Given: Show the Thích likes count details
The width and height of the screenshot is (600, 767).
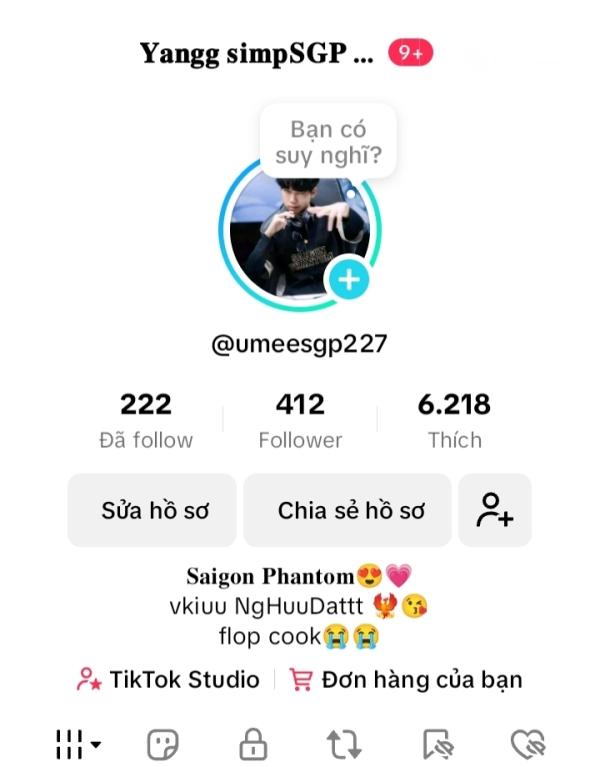Looking at the screenshot, I should click(x=454, y=421).
